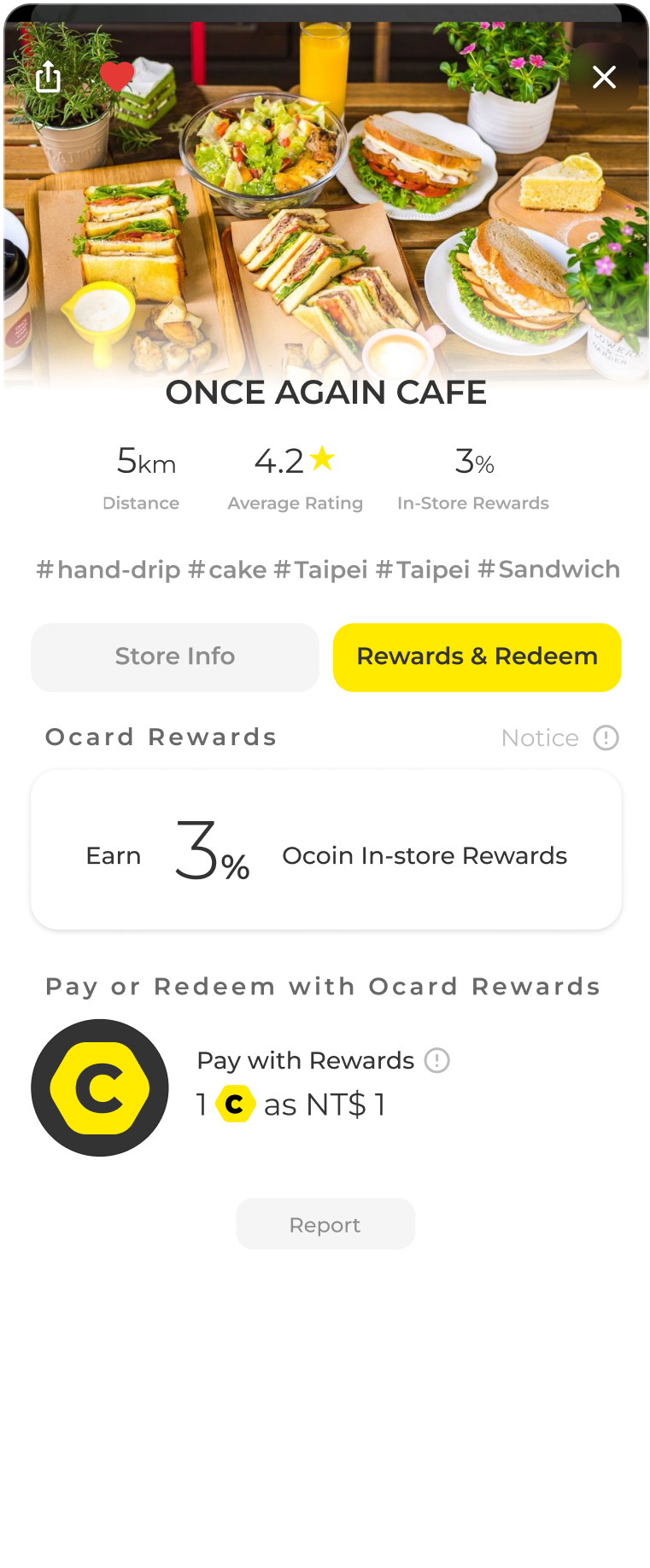650x1568 pixels.
Task: Close the cafe detail page with the X
Action: tap(605, 77)
